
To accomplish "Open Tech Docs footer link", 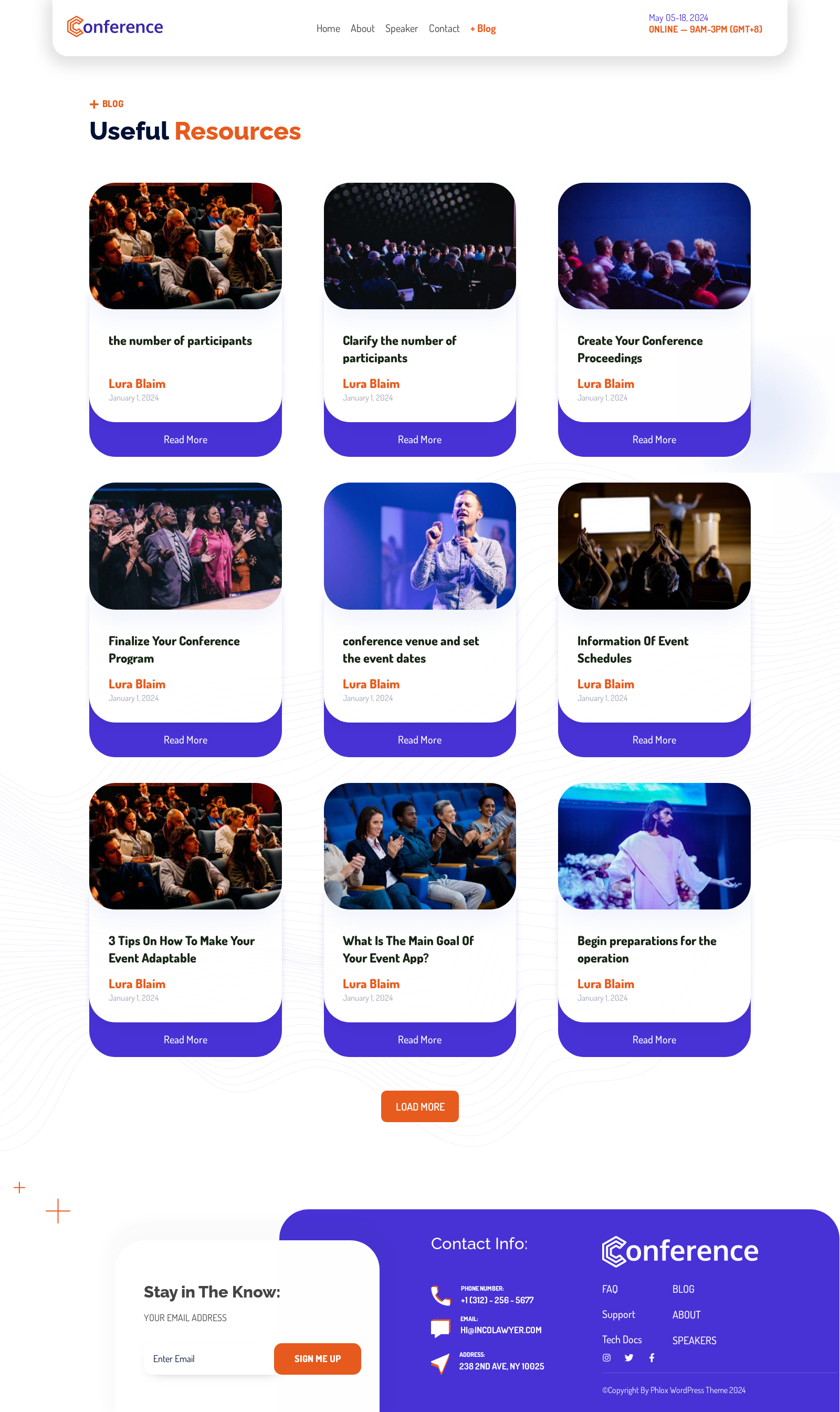I will [622, 1340].
